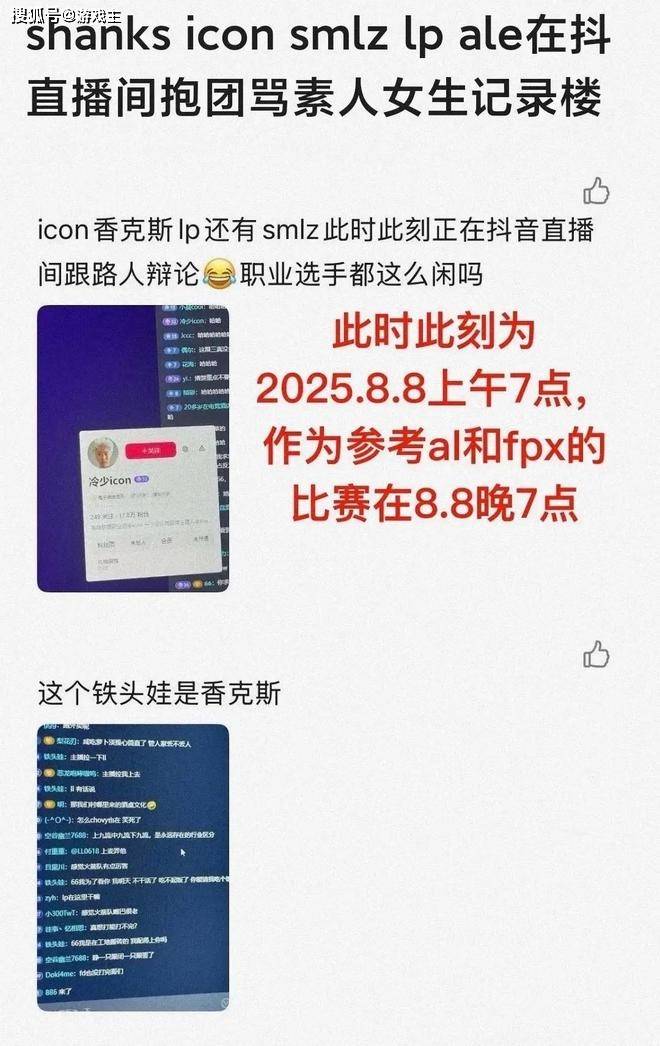Open the live chat screenshot under 铁头娃 reply

coord(133,866)
